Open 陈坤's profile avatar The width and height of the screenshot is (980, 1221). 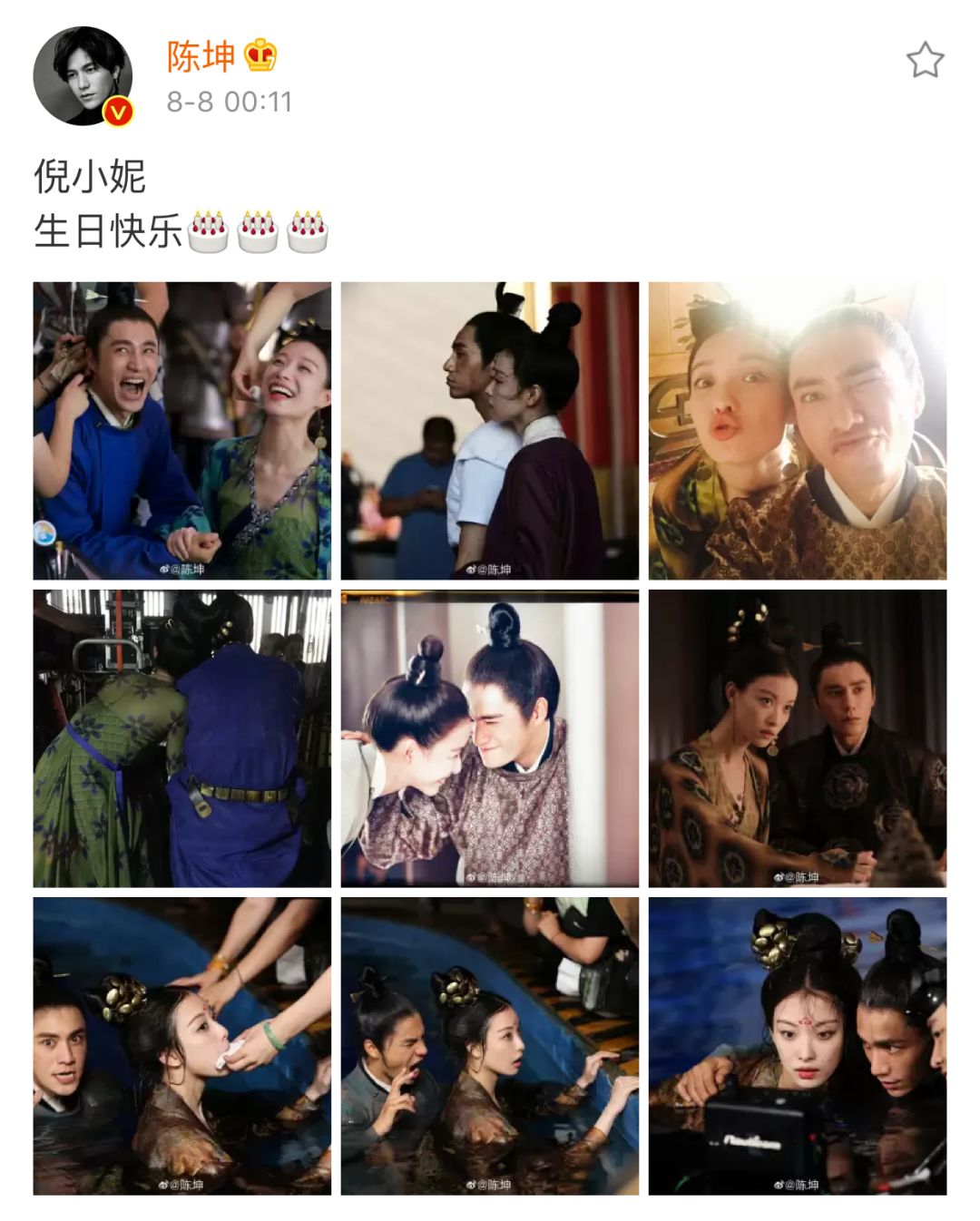83,76
